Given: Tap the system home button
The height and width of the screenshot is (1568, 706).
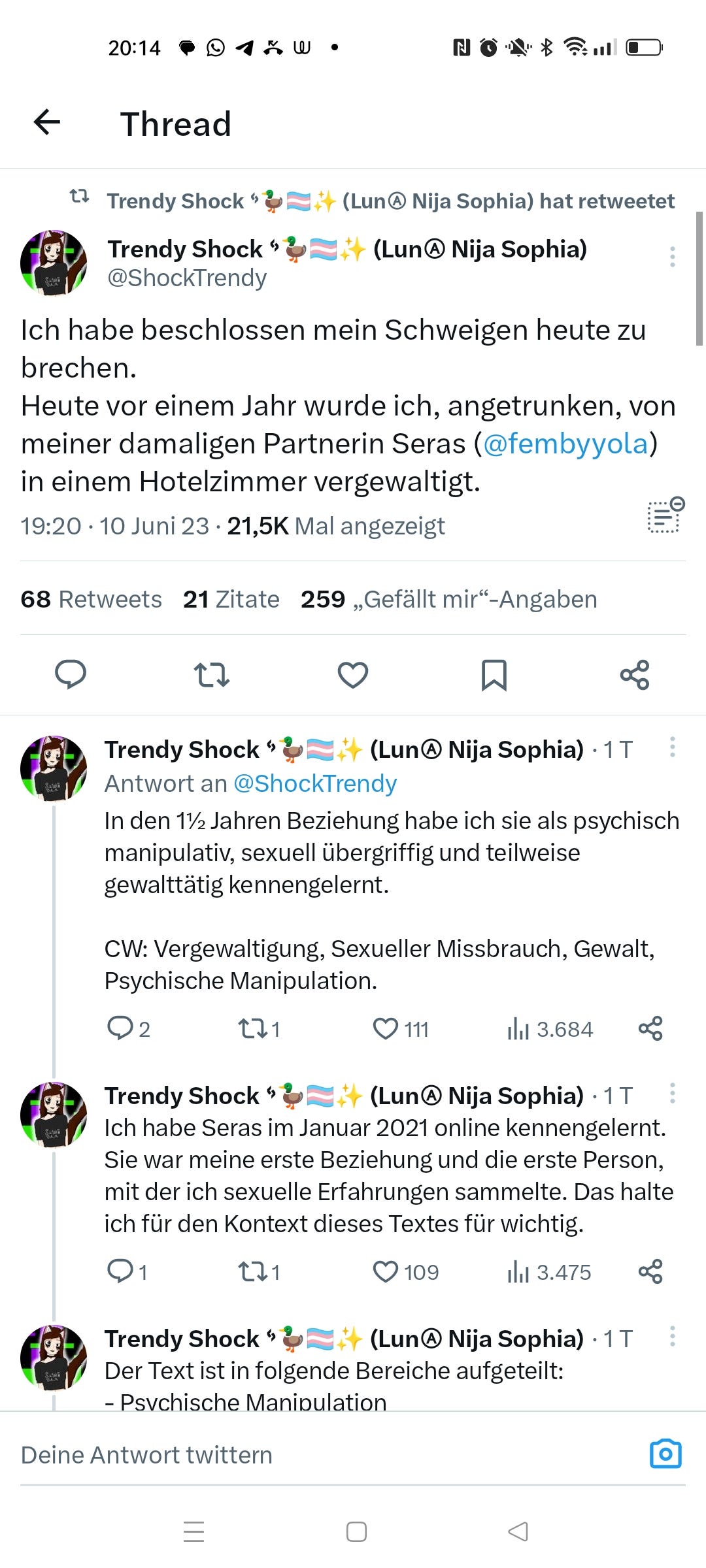Looking at the screenshot, I should (x=356, y=1531).
